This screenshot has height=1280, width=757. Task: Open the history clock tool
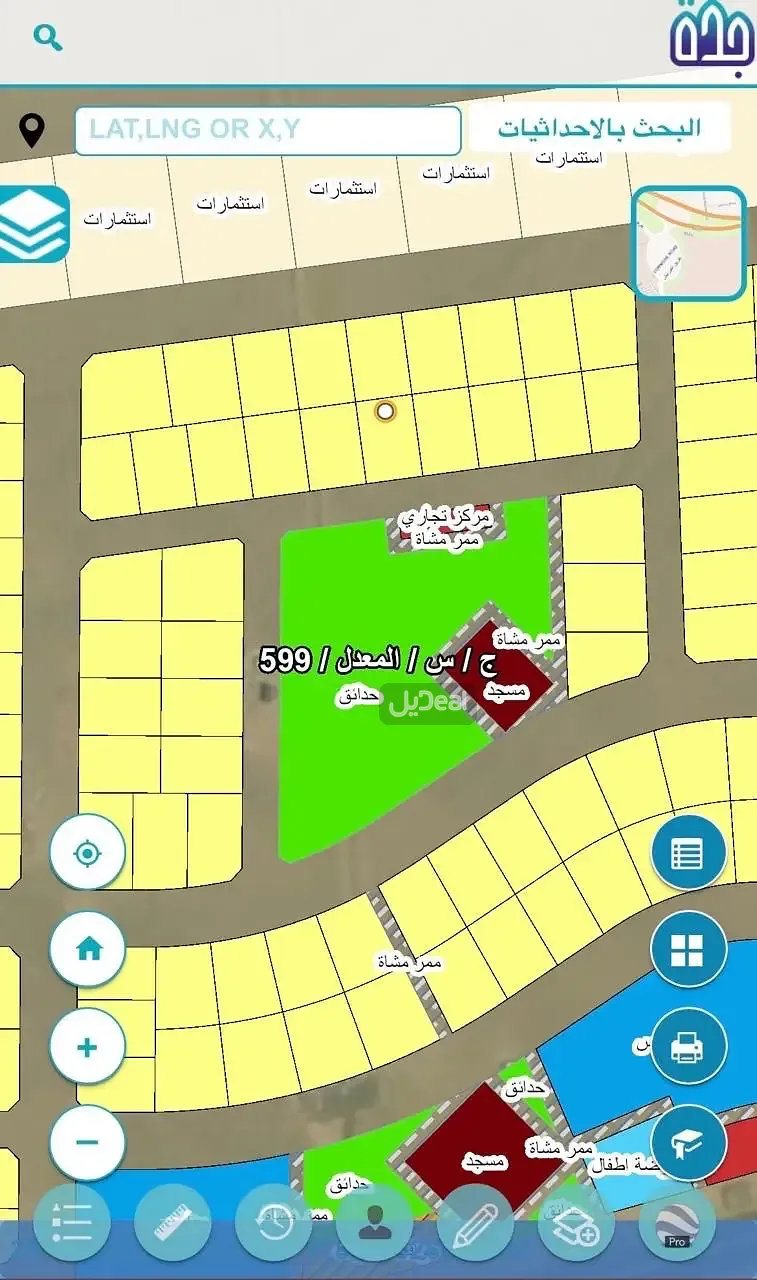(x=273, y=1222)
